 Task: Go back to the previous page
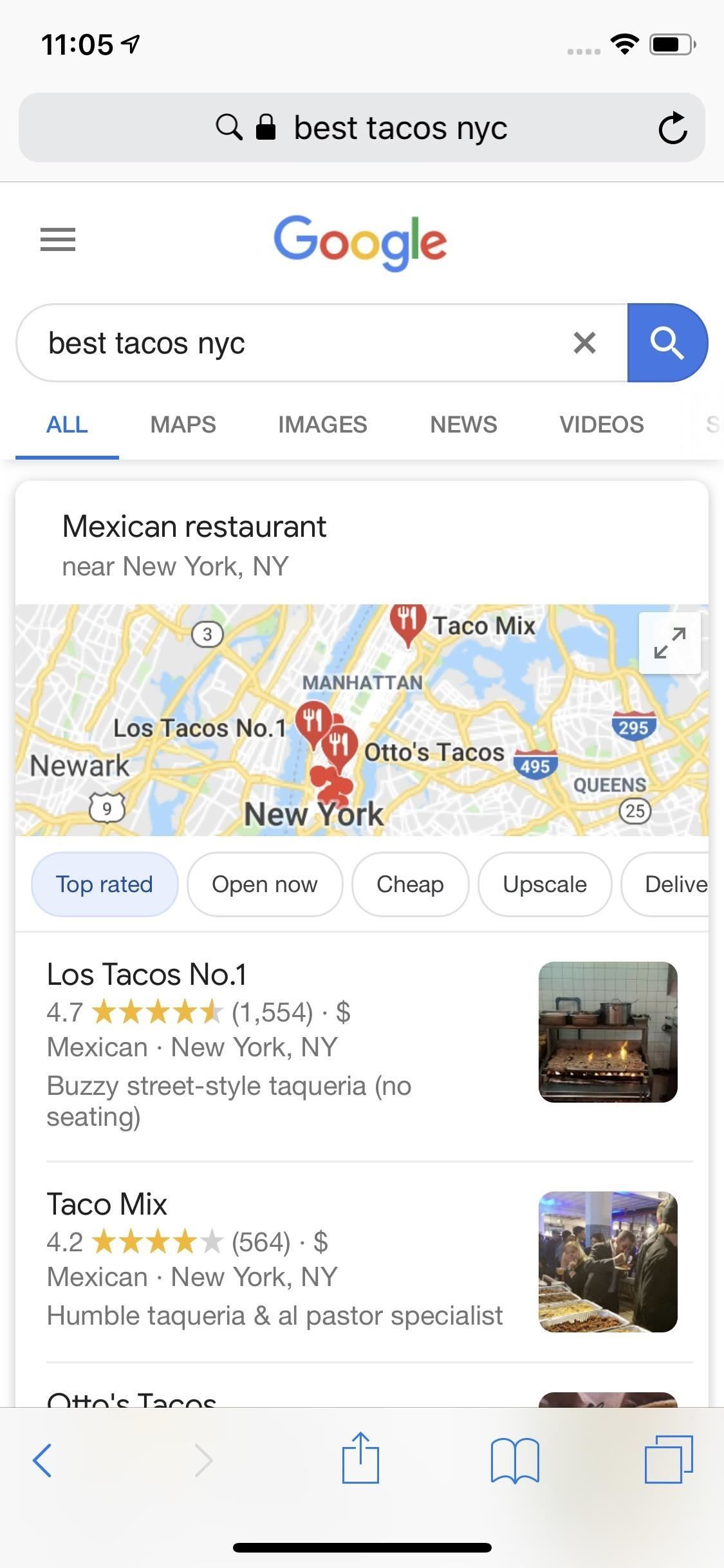coord(42,1460)
